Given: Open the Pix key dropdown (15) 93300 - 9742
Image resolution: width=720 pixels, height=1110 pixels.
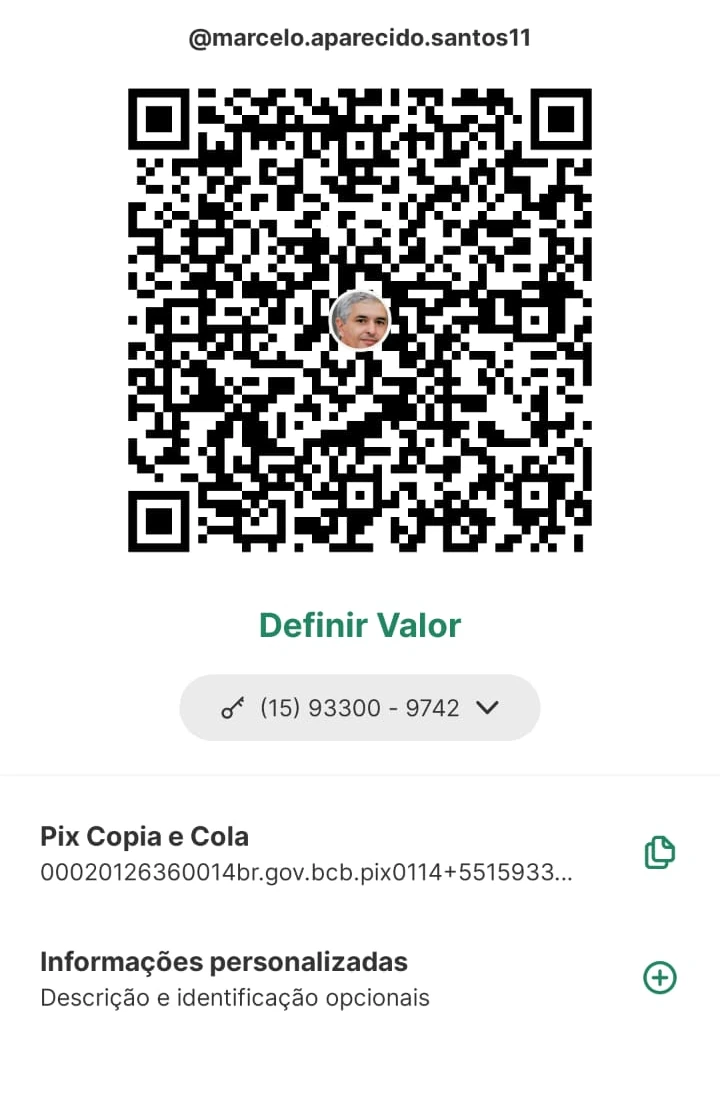Looking at the screenshot, I should pos(360,708).
